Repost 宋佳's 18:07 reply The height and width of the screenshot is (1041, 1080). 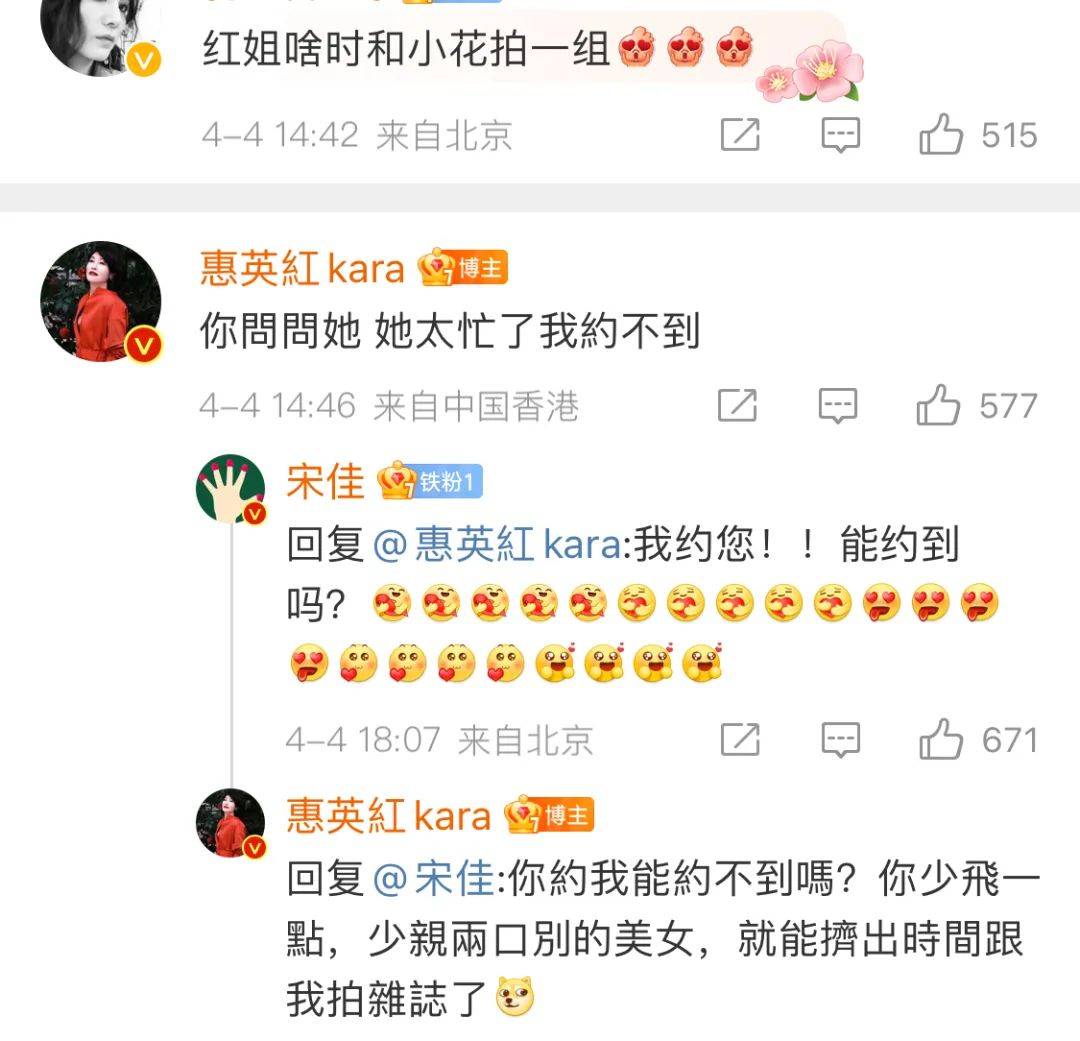[740, 740]
